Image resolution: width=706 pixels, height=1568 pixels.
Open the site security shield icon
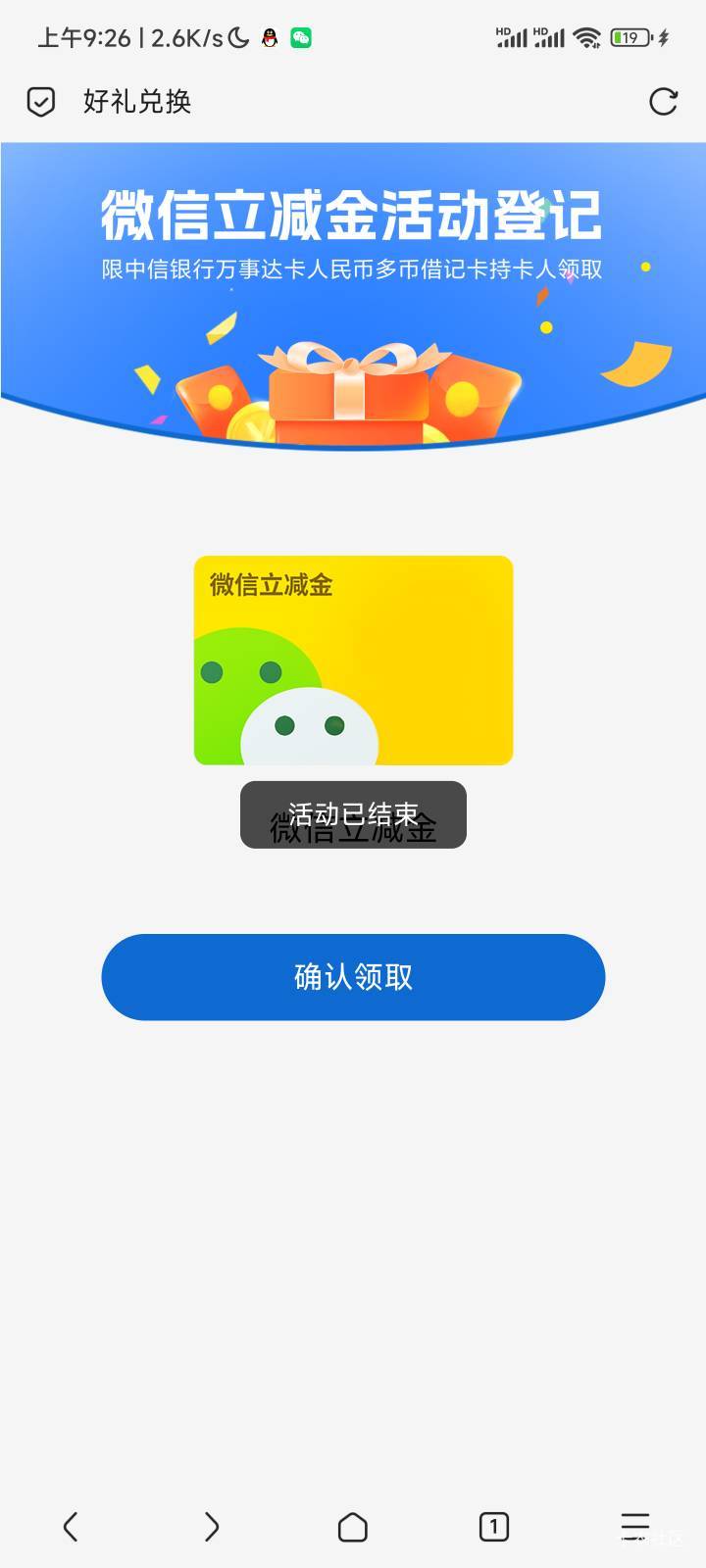pyautogui.click(x=41, y=102)
